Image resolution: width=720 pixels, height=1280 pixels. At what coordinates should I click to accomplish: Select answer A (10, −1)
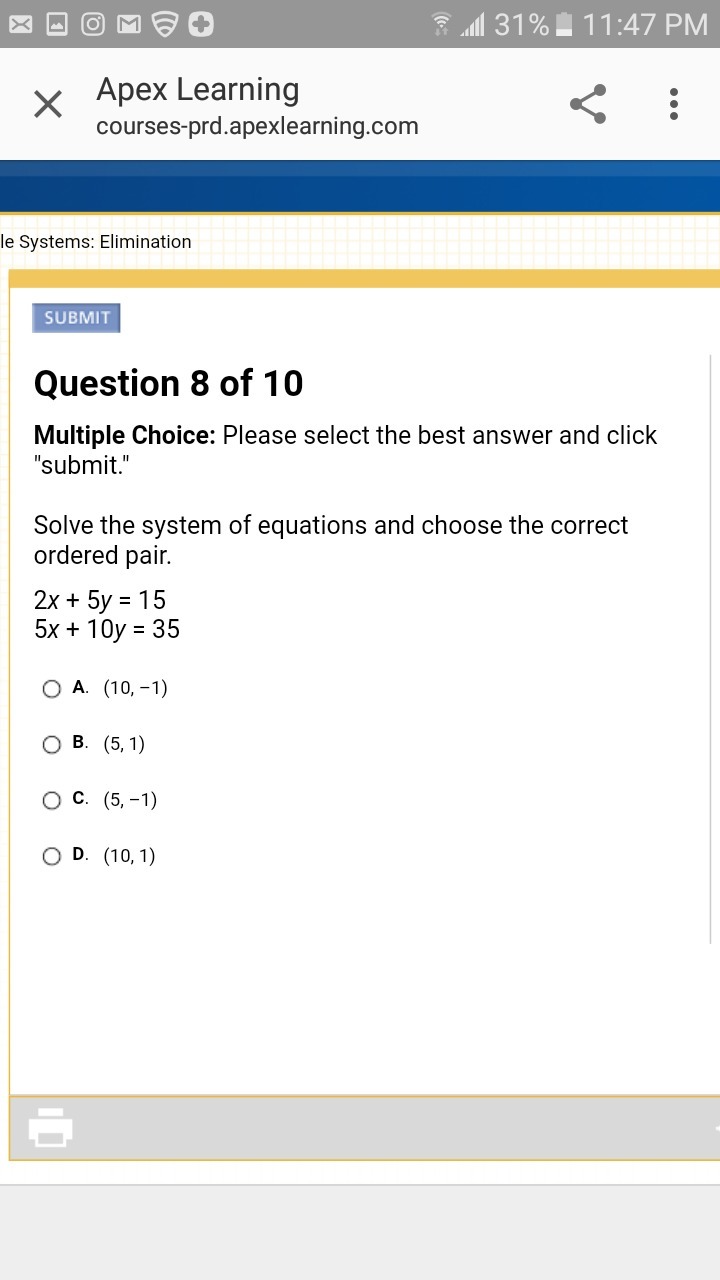[x=52, y=688]
